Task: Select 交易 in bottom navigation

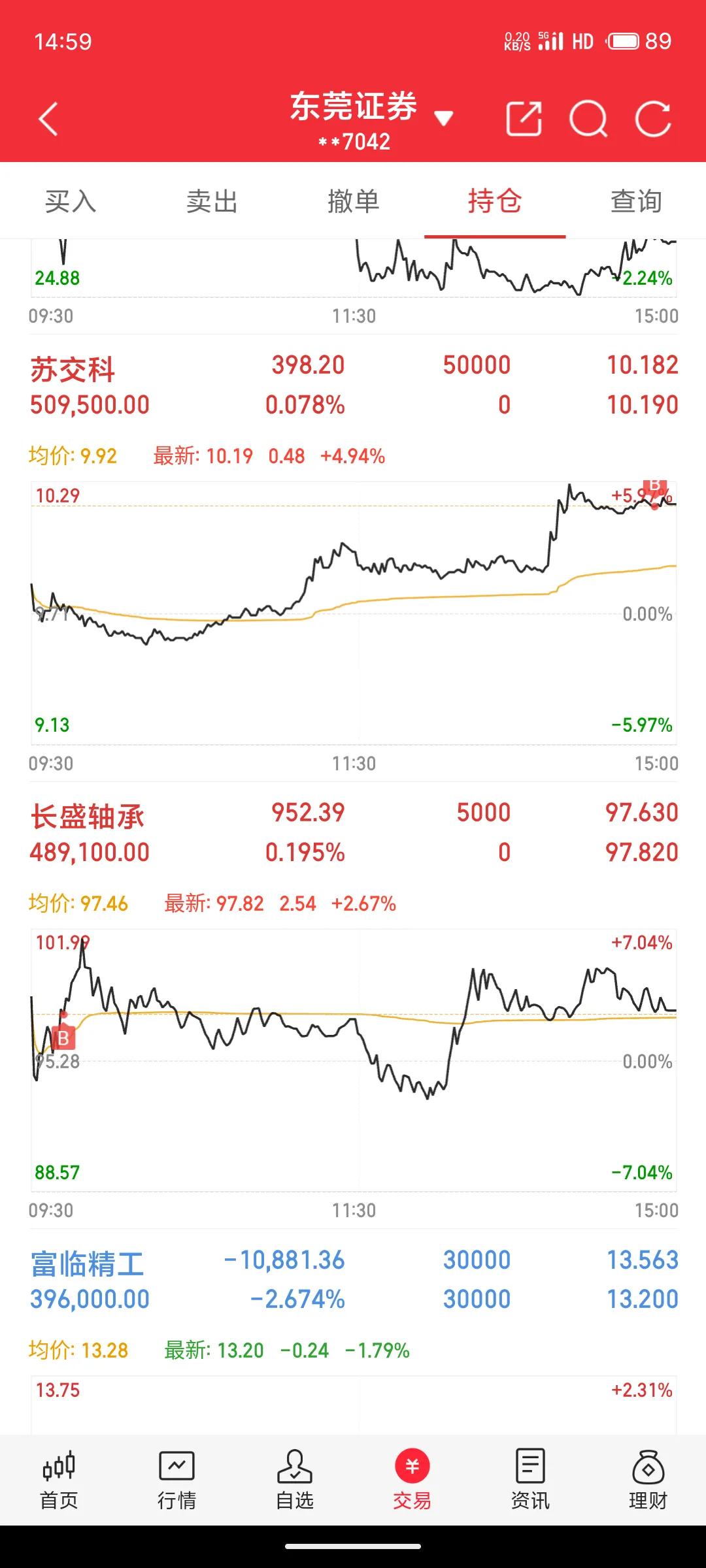Action: click(x=412, y=1480)
